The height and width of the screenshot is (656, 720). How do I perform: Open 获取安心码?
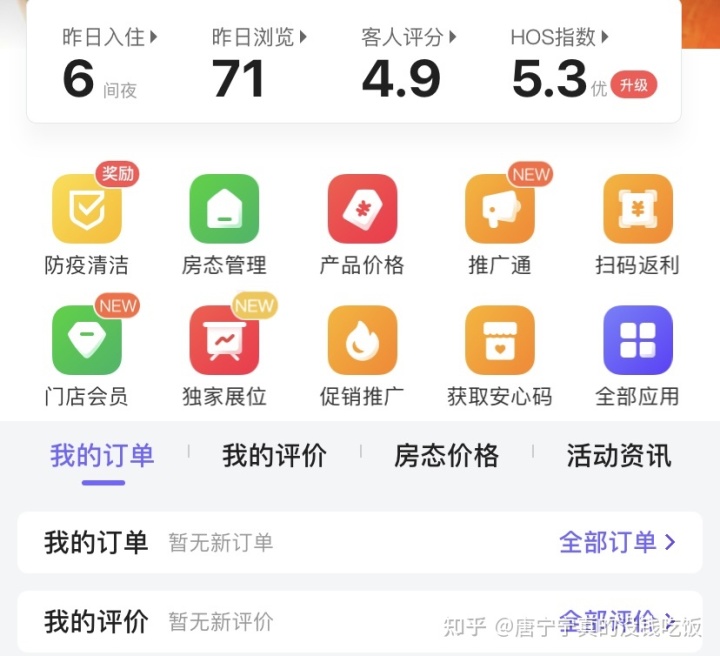click(x=500, y=341)
